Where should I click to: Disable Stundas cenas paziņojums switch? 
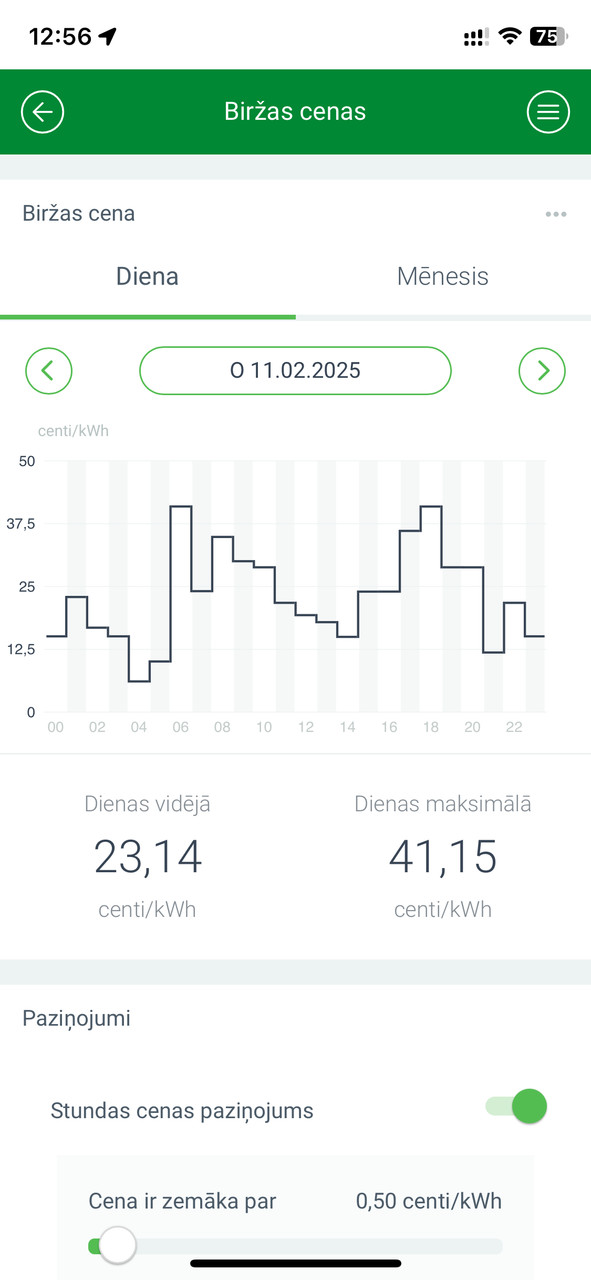(517, 1106)
